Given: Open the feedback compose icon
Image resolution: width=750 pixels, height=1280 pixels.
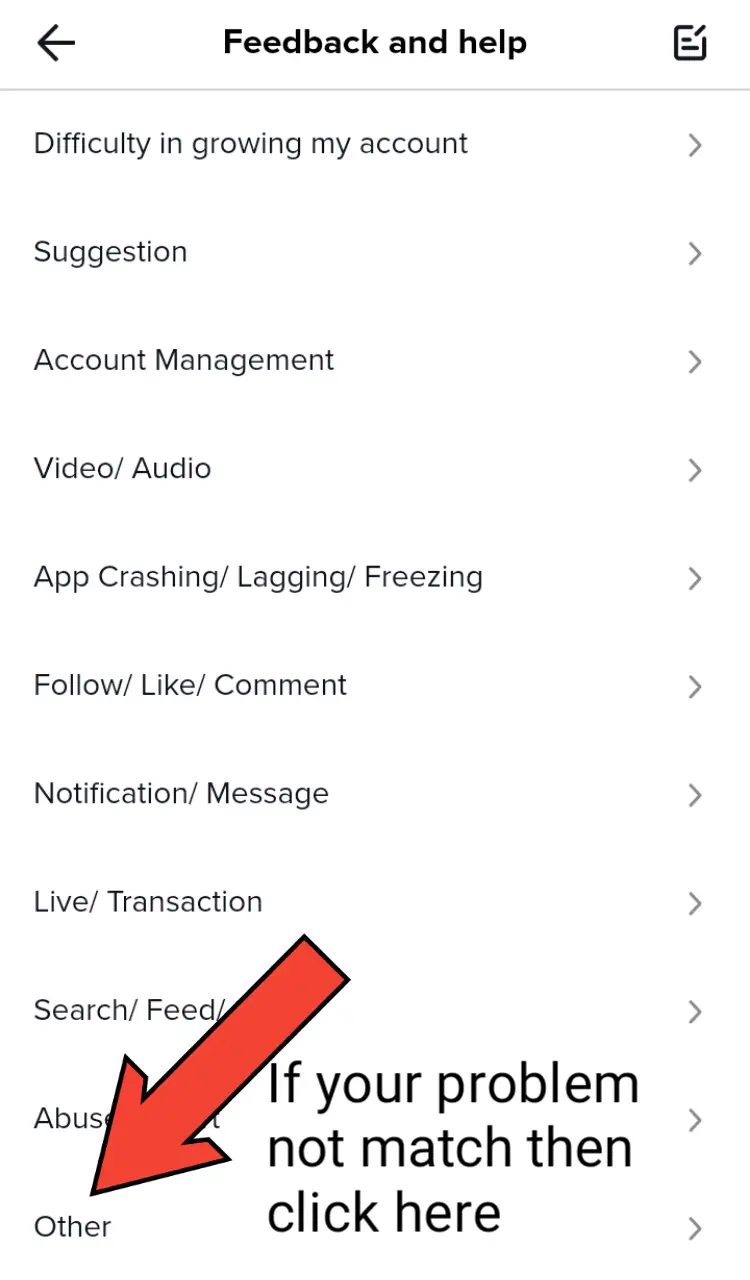Looking at the screenshot, I should tap(690, 43).
